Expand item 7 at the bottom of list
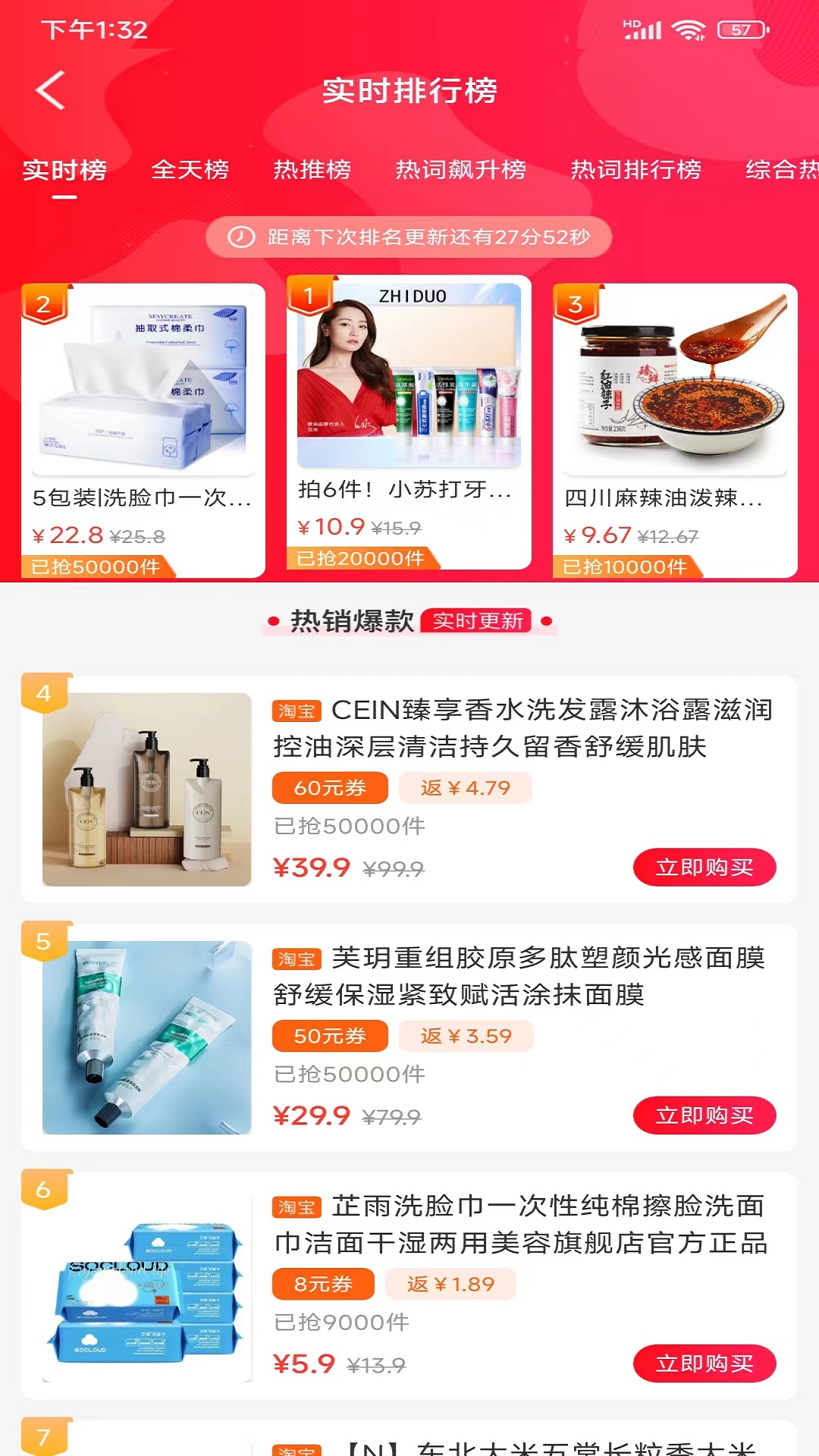The image size is (819, 1456). point(43,1436)
